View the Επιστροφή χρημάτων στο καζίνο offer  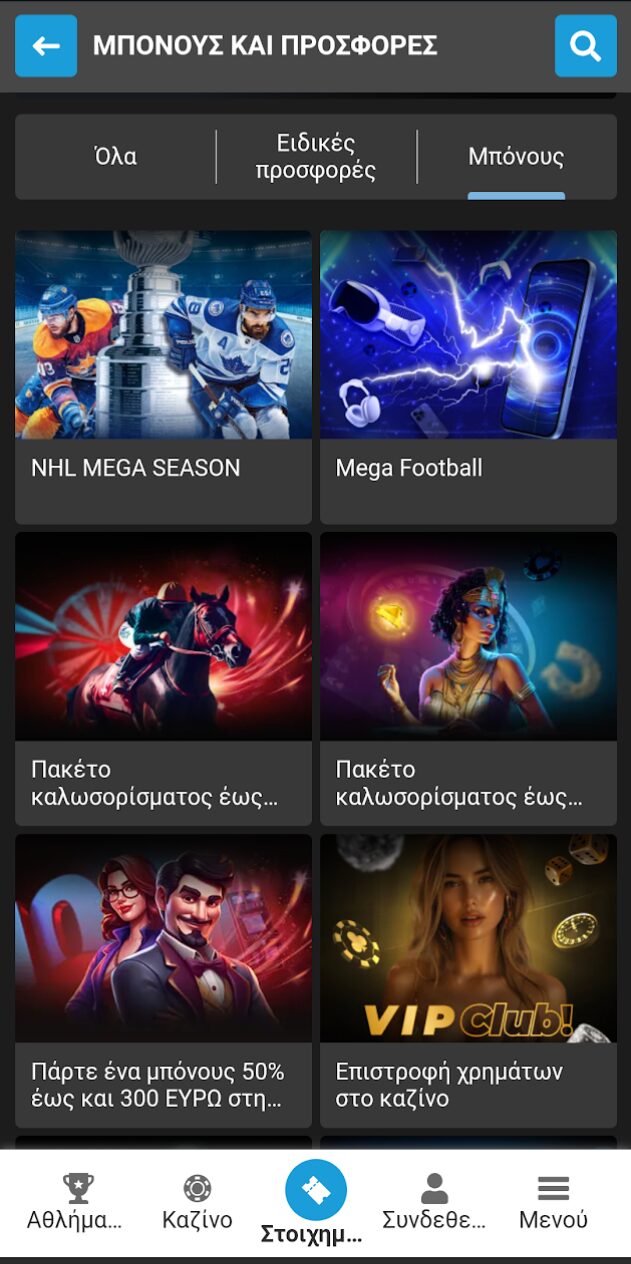pyautogui.click(x=468, y=981)
